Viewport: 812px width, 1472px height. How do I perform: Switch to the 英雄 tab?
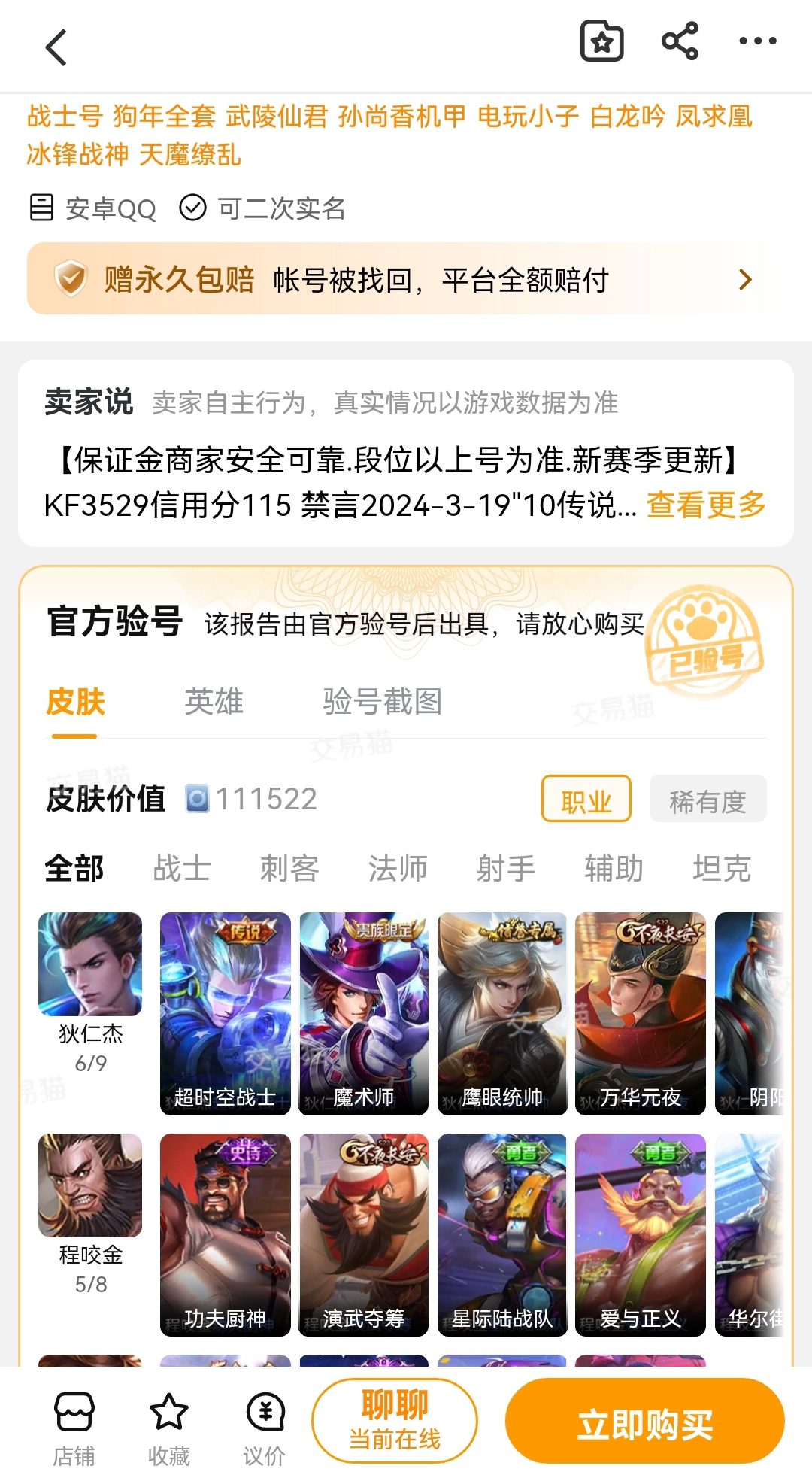coord(214,701)
